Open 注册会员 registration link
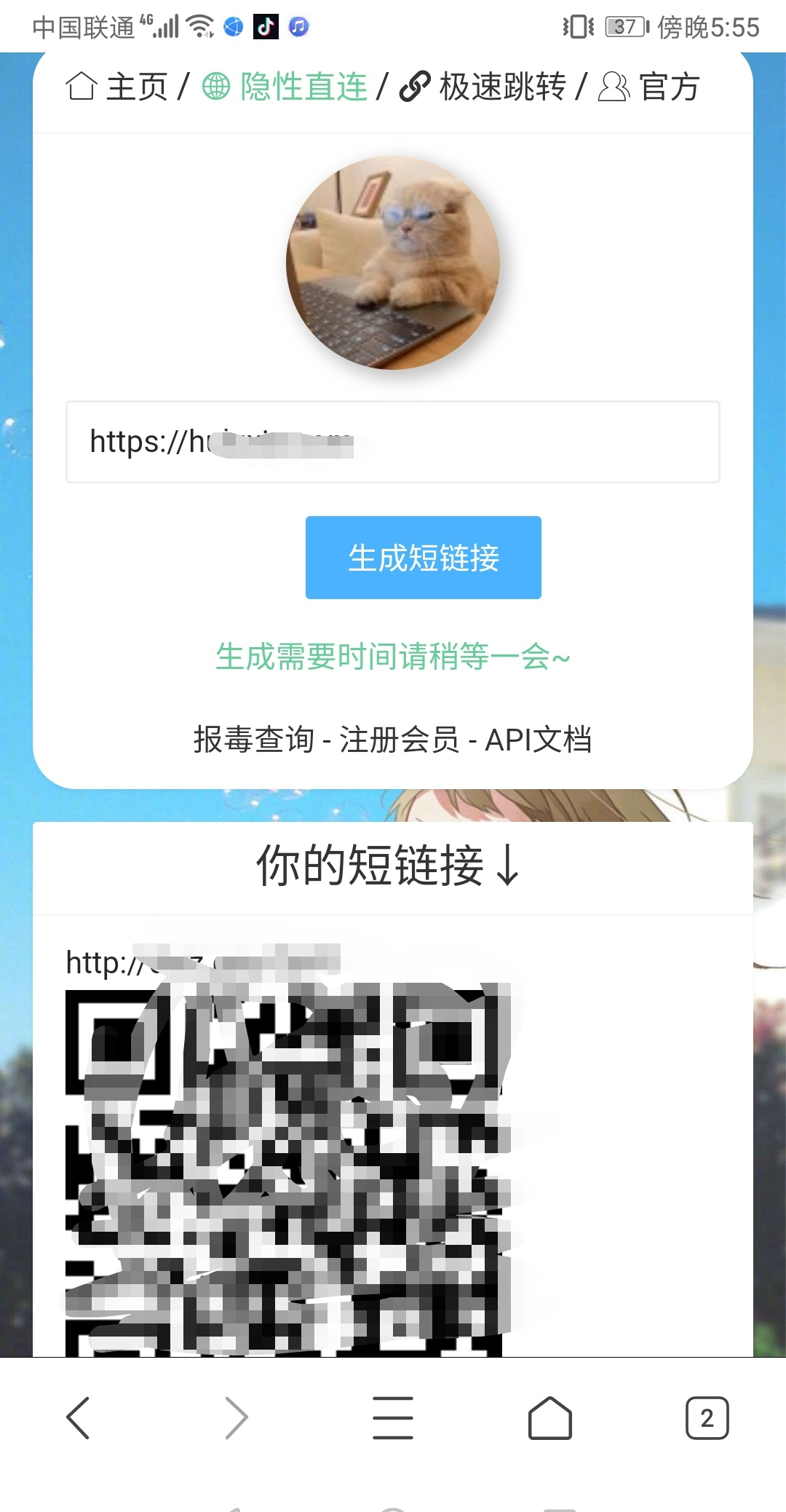The height and width of the screenshot is (1512, 786). 399,740
